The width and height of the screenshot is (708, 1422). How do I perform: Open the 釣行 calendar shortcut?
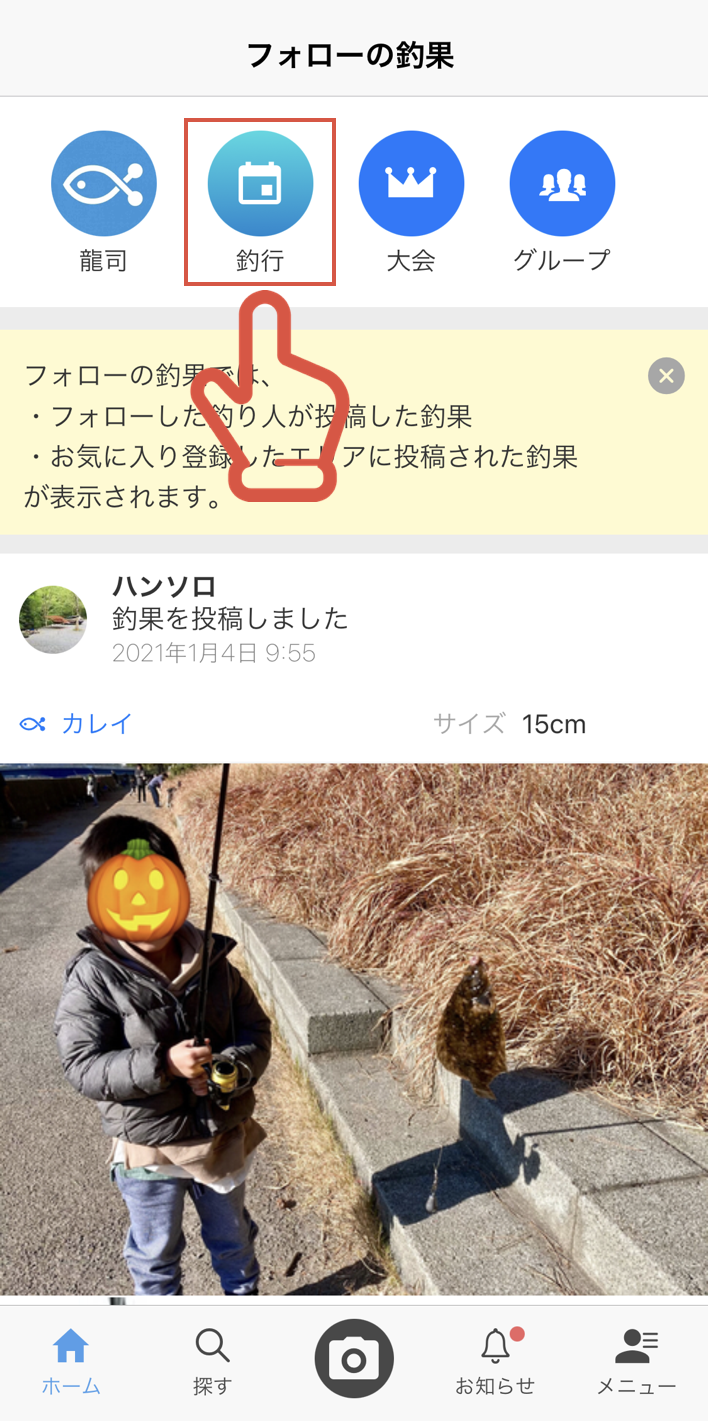pyautogui.click(x=260, y=184)
